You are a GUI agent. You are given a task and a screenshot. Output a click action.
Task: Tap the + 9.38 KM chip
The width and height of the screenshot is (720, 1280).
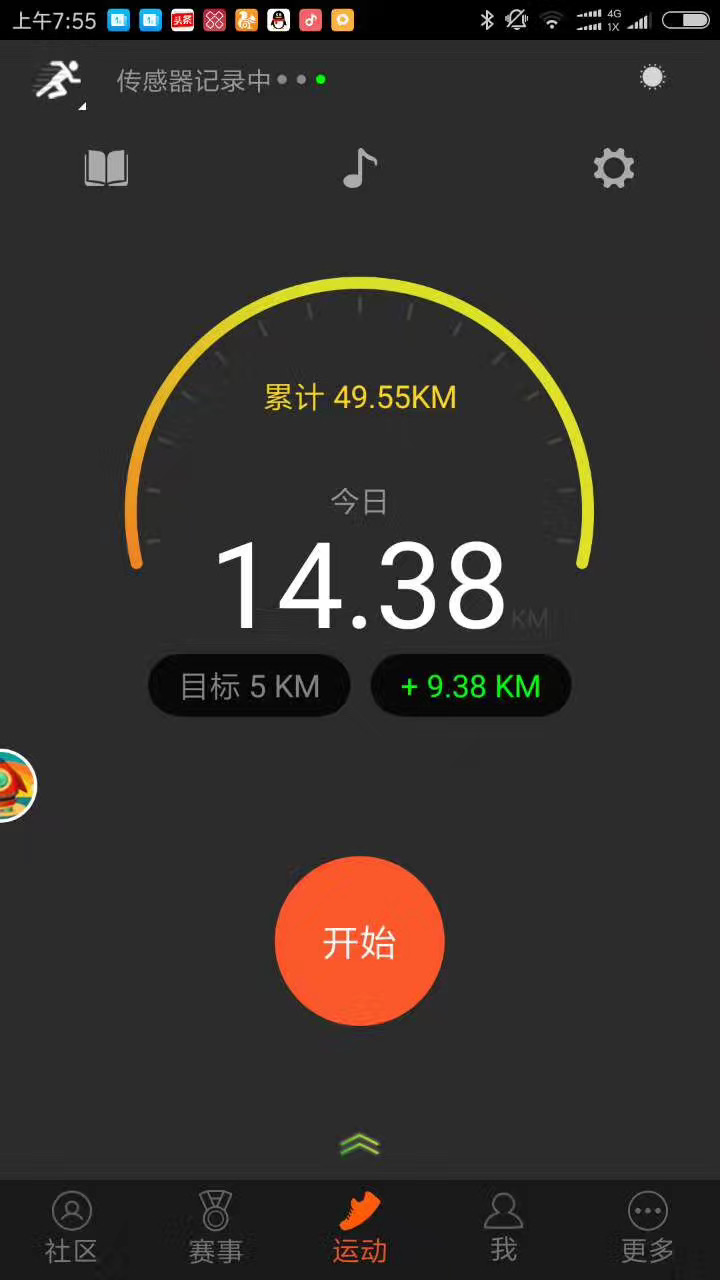point(470,686)
